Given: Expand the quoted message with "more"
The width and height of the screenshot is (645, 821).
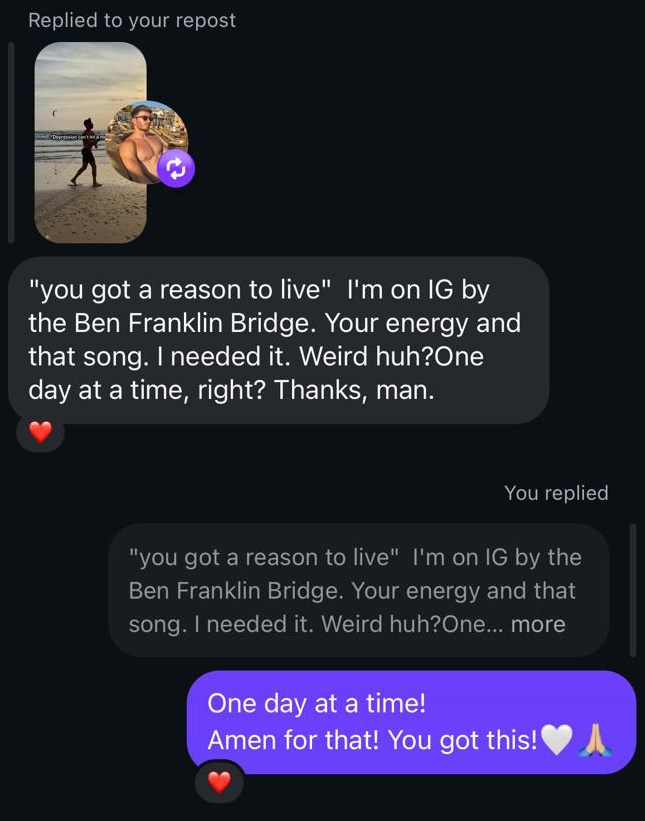Looking at the screenshot, I should pyautogui.click(x=538, y=625).
